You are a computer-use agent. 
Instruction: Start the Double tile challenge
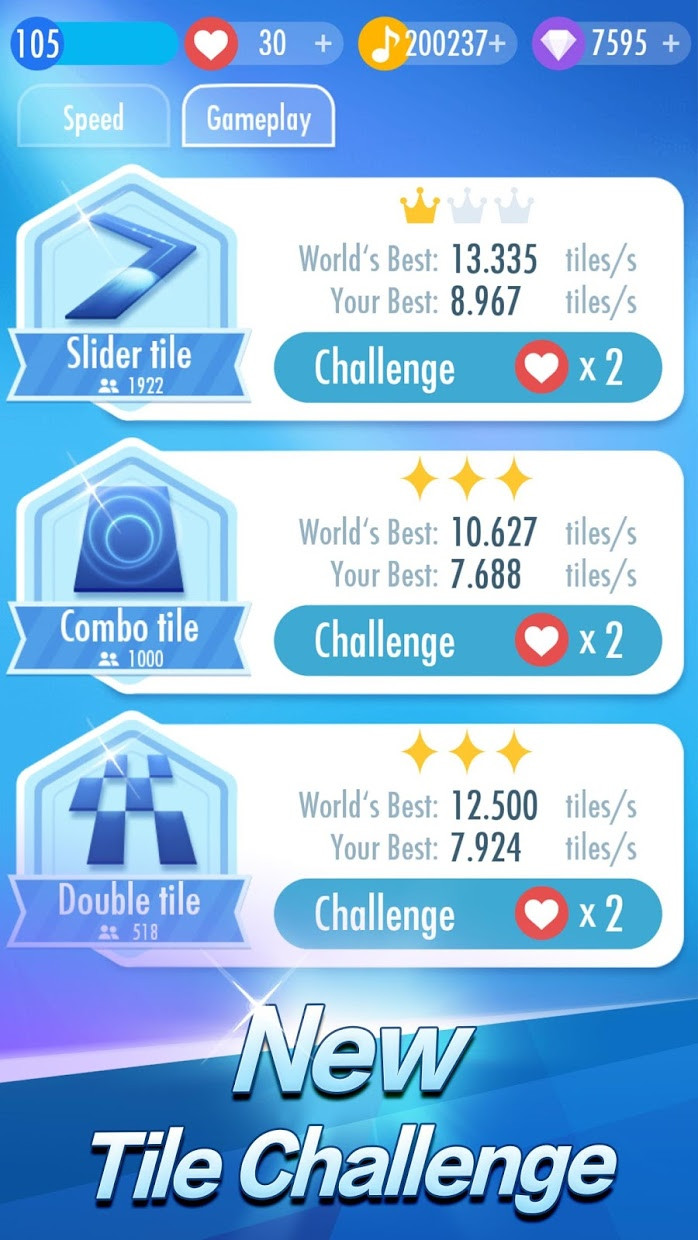coord(468,914)
